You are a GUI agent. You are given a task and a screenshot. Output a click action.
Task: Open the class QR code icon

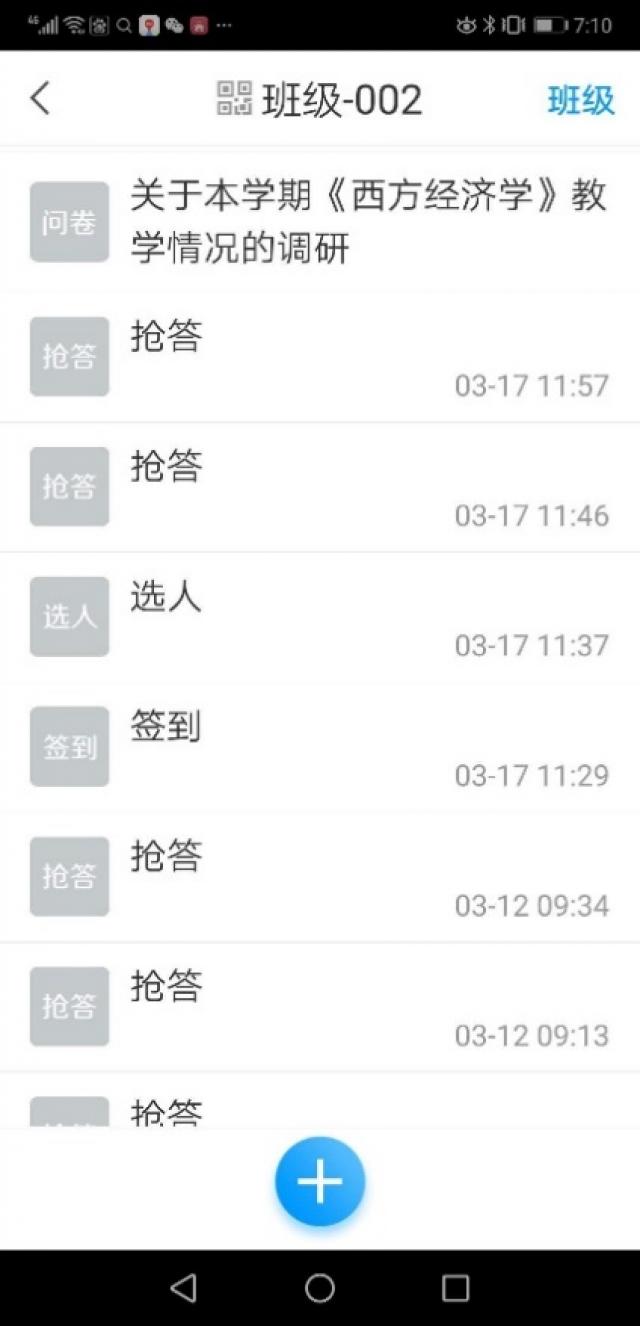[234, 98]
